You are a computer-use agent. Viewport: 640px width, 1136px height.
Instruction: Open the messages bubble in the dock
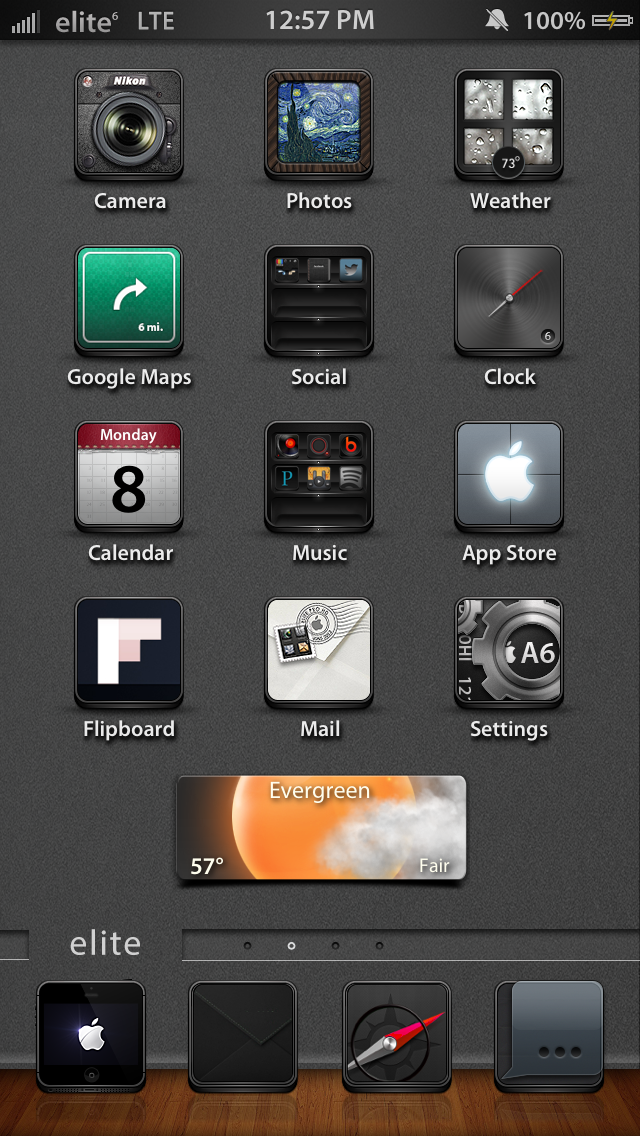549,1036
